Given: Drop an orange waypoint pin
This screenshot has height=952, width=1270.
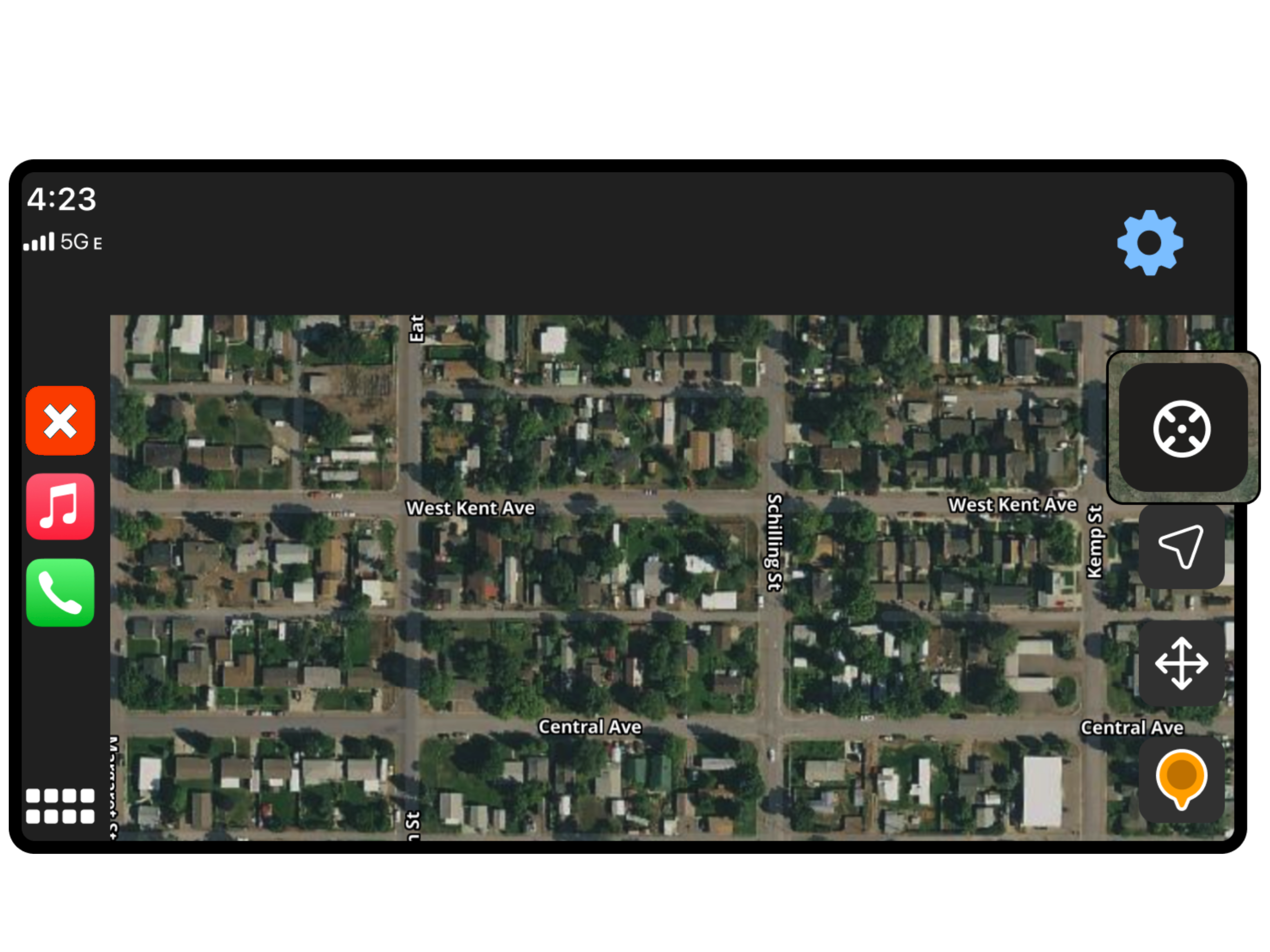Looking at the screenshot, I should coord(1181,779).
